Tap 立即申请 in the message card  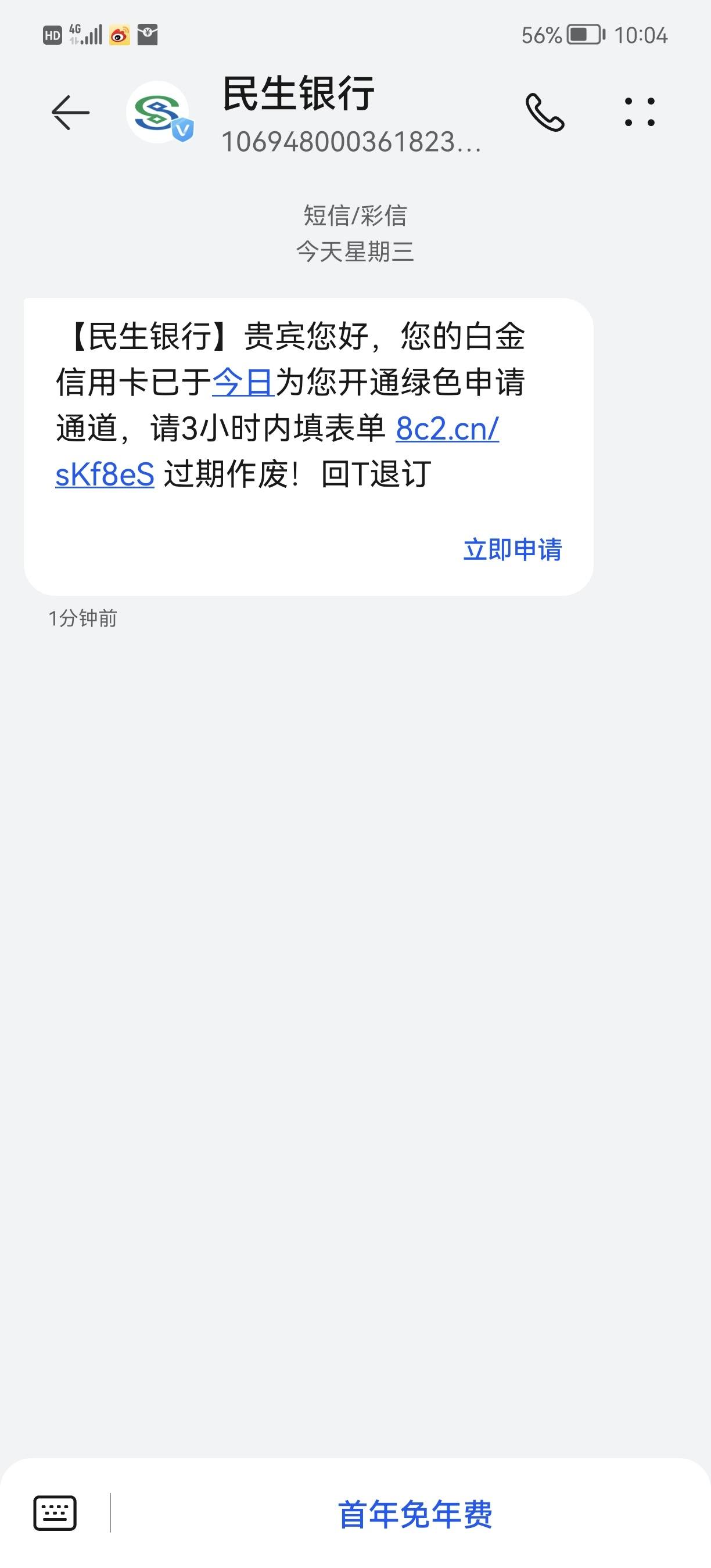pyautogui.click(x=512, y=549)
